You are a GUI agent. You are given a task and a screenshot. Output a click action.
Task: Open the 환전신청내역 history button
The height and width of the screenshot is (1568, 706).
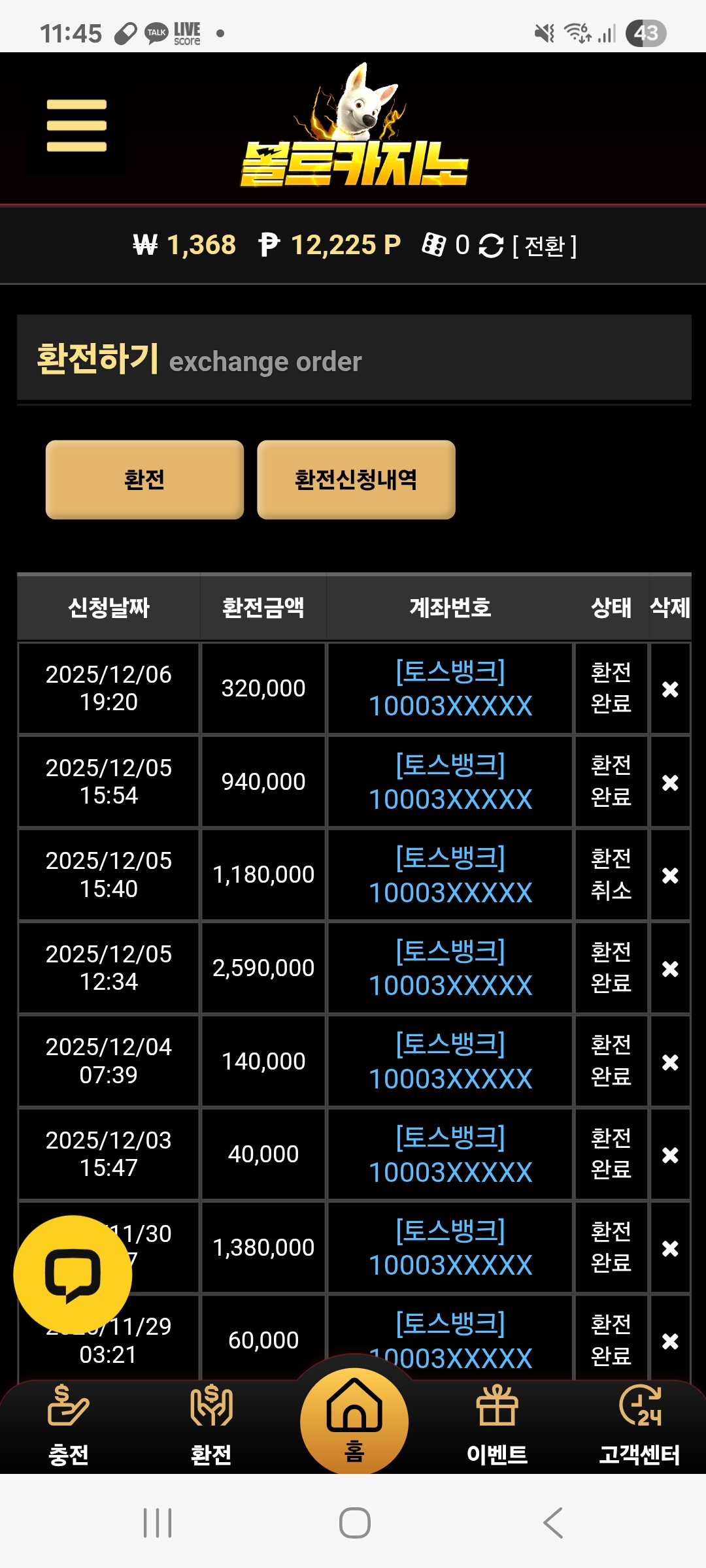point(356,480)
